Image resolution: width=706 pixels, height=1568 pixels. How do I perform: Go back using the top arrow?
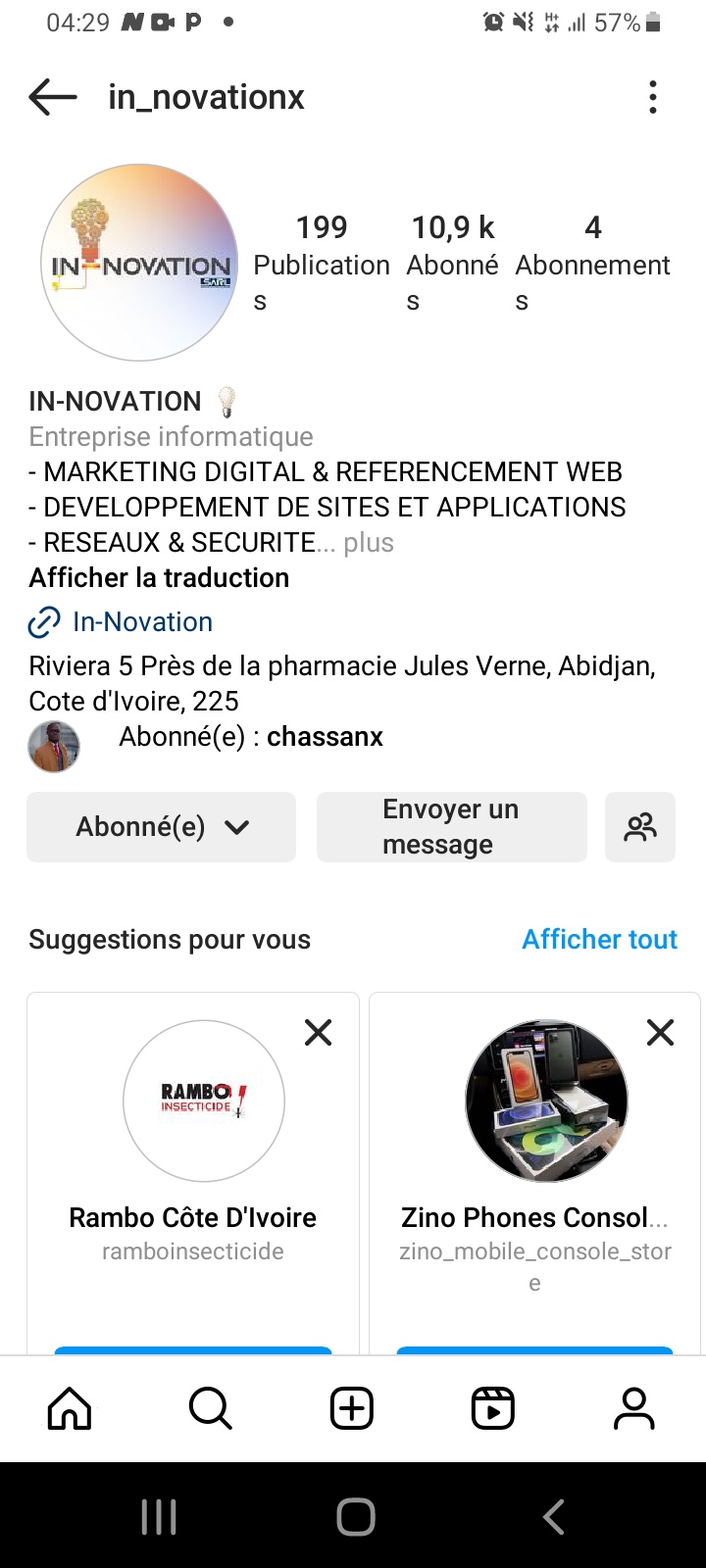click(x=53, y=97)
